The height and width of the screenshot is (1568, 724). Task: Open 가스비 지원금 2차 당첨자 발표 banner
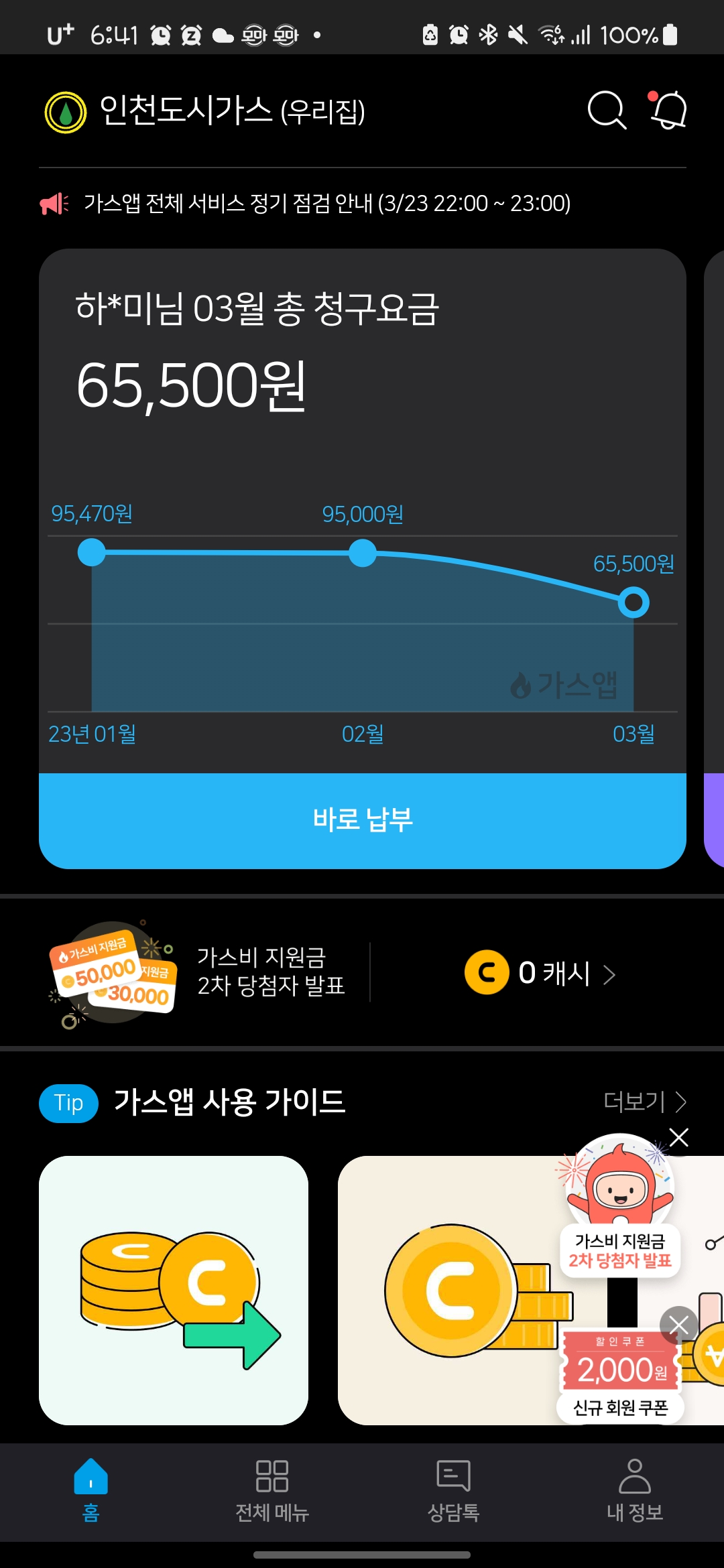pyautogui.click(x=201, y=972)
